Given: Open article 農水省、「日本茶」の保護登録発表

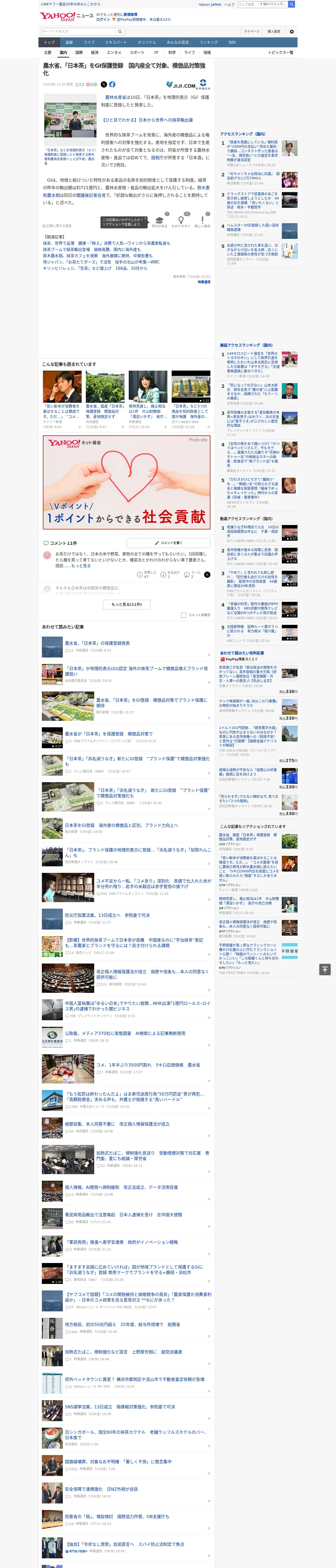Looking at the screenshot, I should tap(98, 643).
